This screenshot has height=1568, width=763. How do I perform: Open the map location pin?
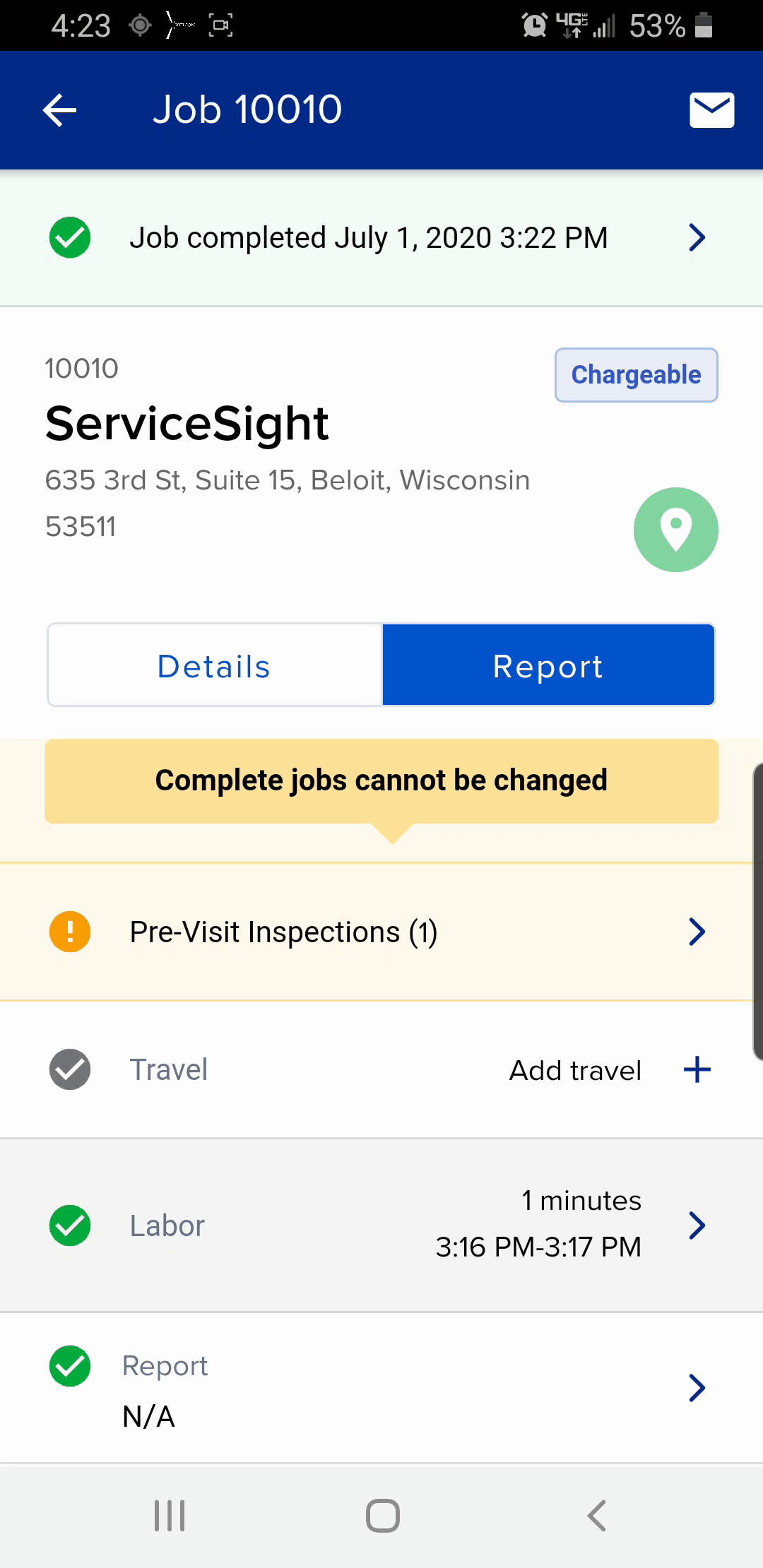675,530
